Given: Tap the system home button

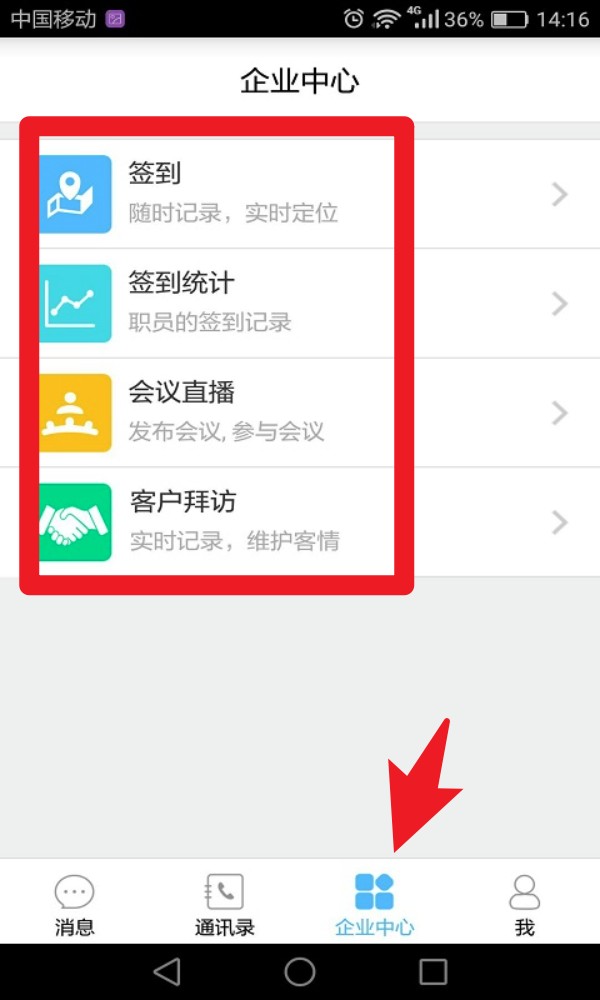Looking at the screenshot, I should 300,971.
